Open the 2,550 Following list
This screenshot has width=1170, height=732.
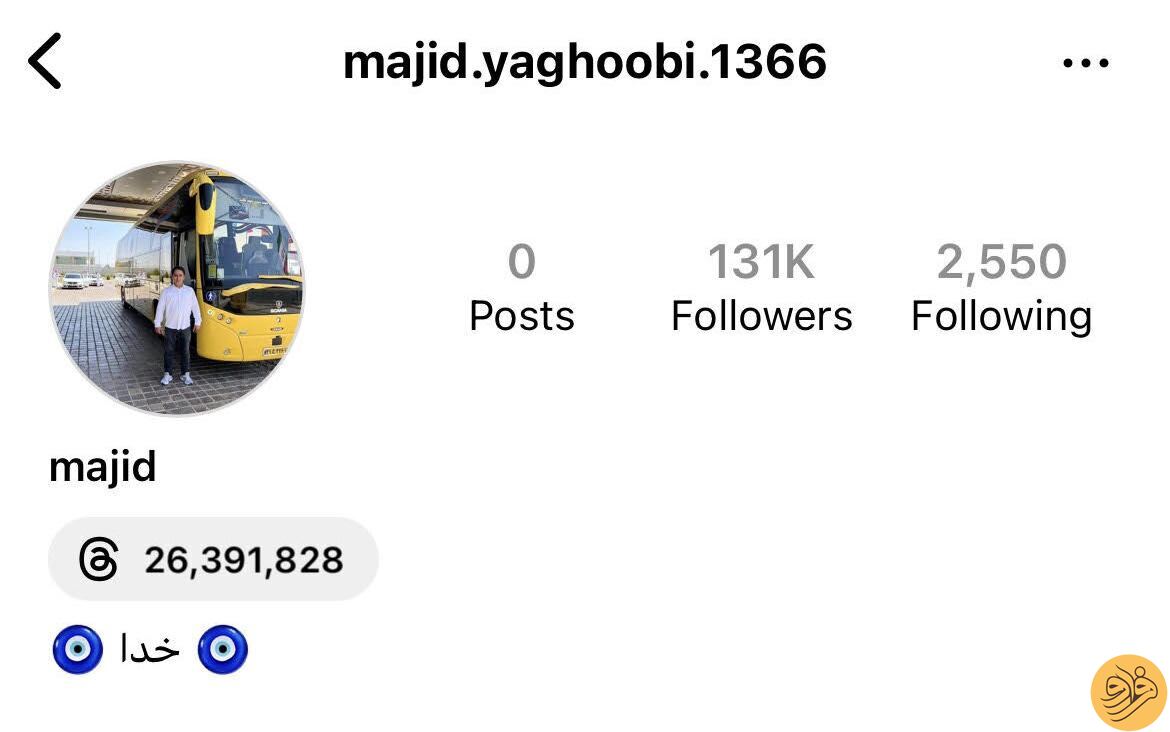(x=1001, y=288)
